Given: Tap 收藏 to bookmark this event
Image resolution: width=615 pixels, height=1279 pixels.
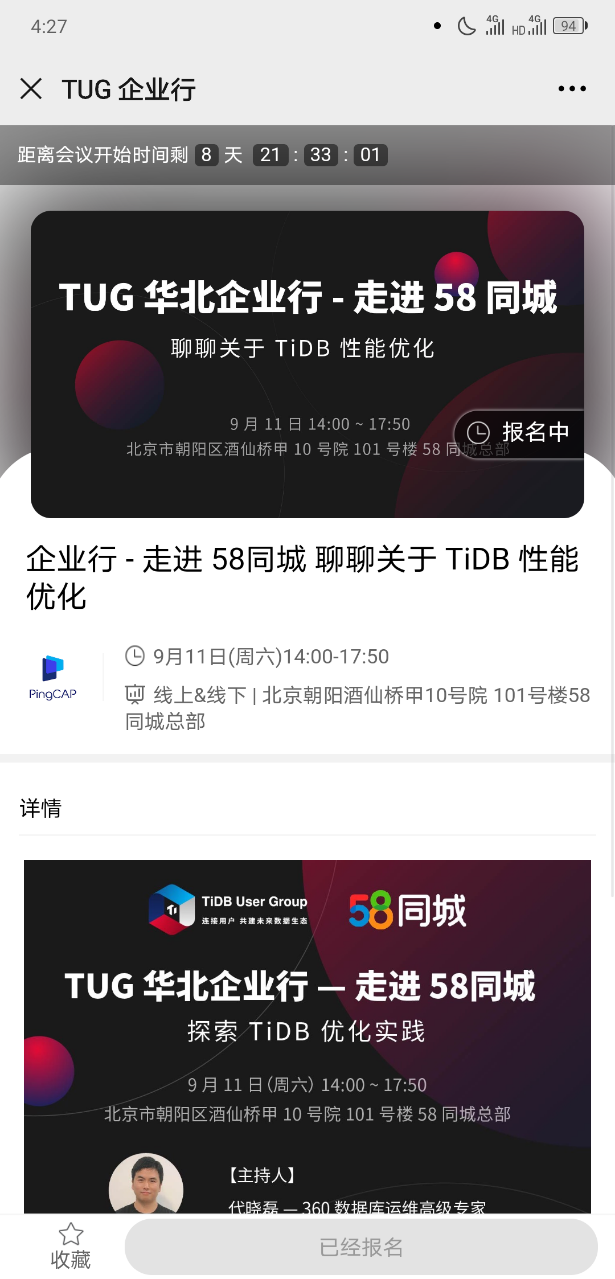Looking at the screenshot, I should tap(70, 1246).
